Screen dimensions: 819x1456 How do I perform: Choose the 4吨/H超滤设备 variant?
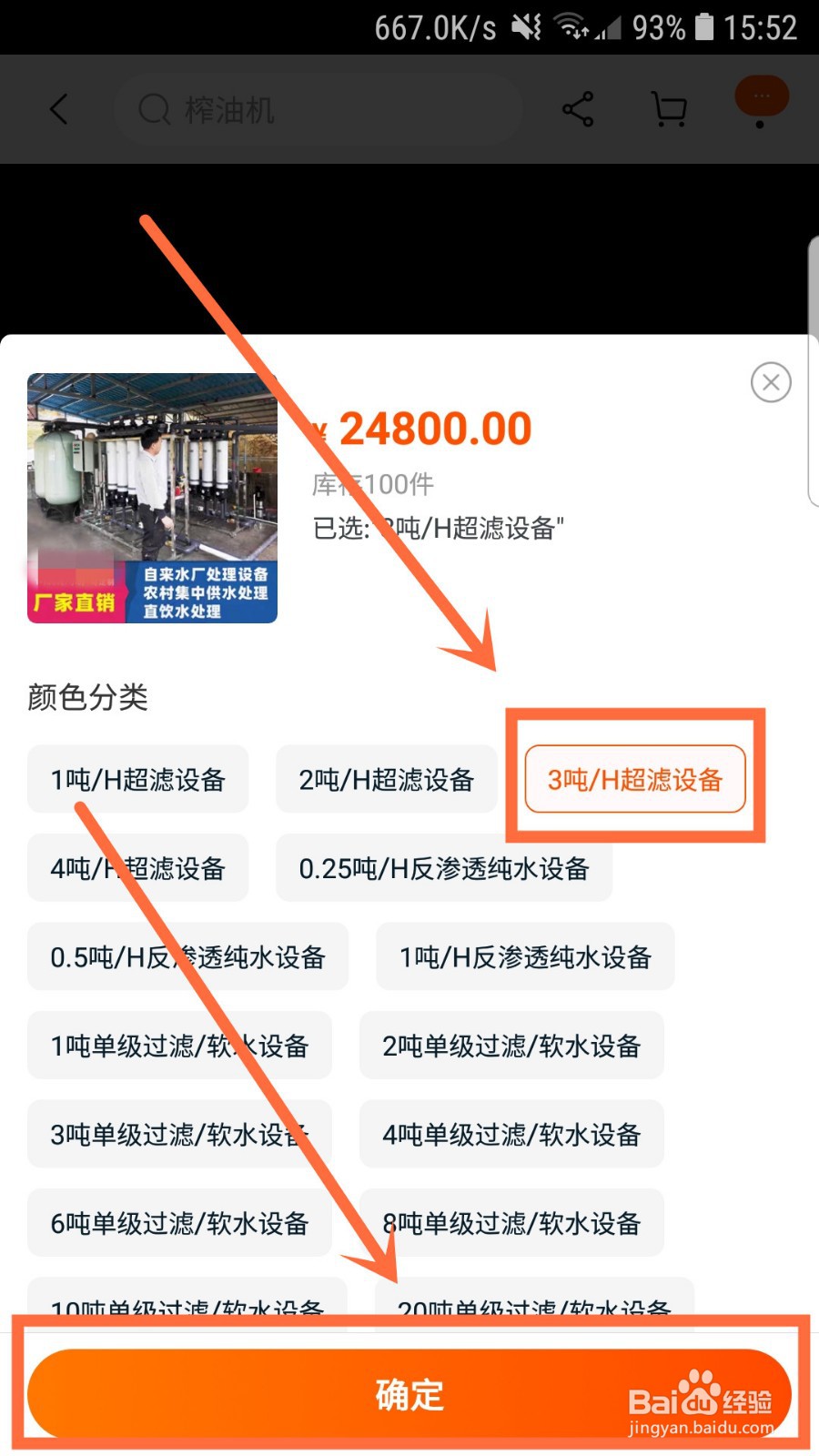137,869
